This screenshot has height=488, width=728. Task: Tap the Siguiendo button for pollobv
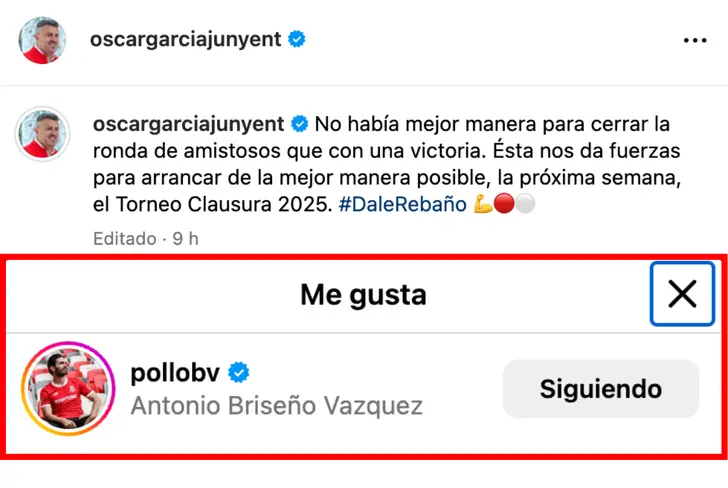[600, 389]
